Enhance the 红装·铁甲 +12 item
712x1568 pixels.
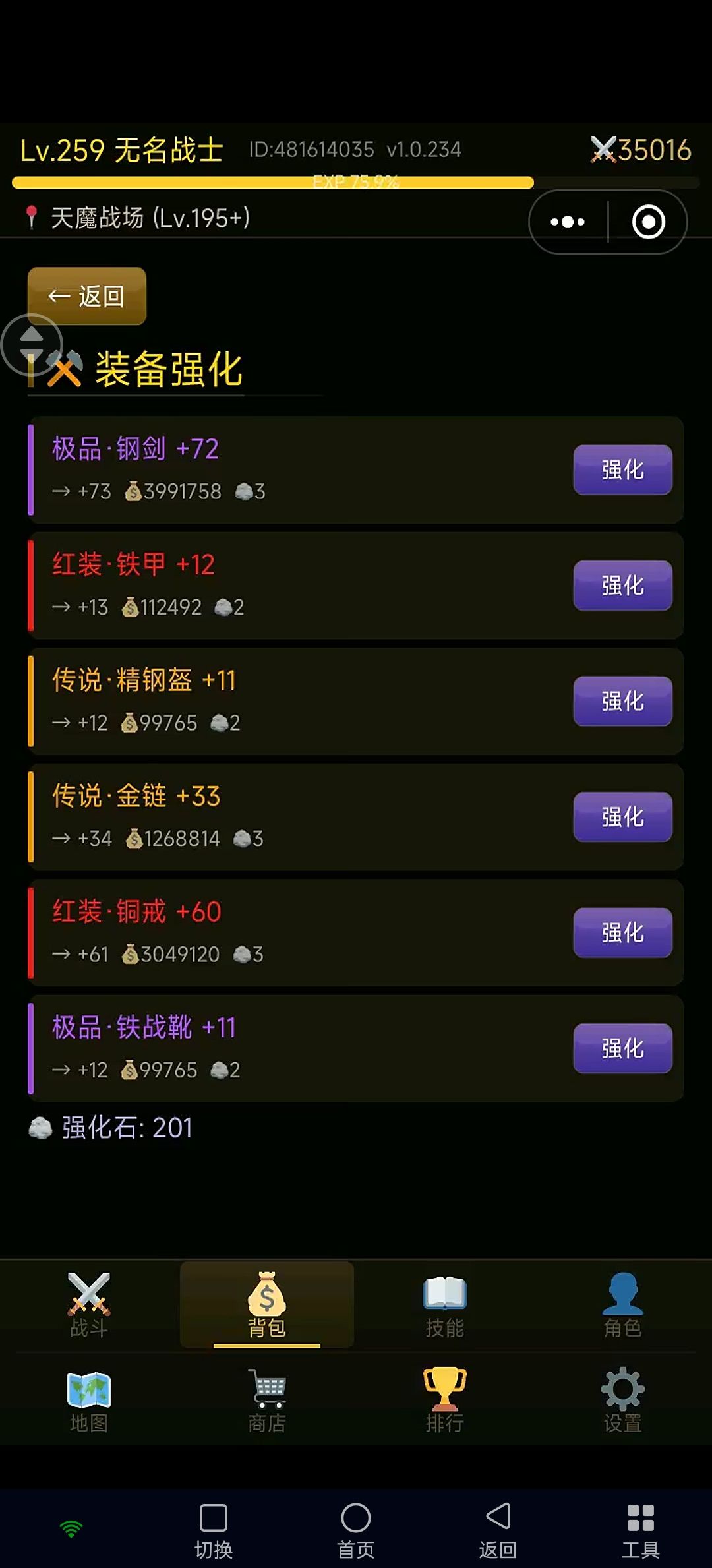pos(622,586)
